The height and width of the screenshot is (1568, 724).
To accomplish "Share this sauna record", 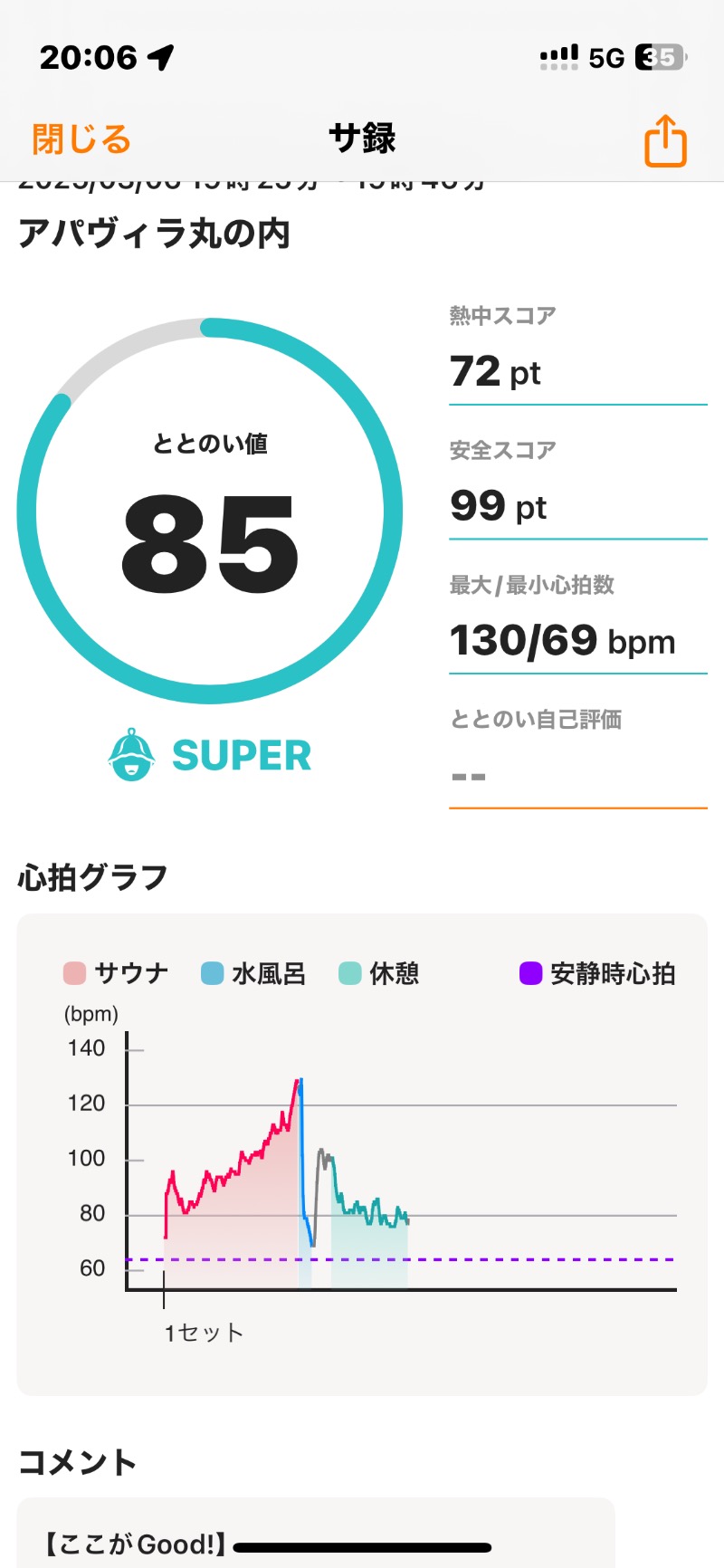I will pyautogui.click(x=665, y=141).
